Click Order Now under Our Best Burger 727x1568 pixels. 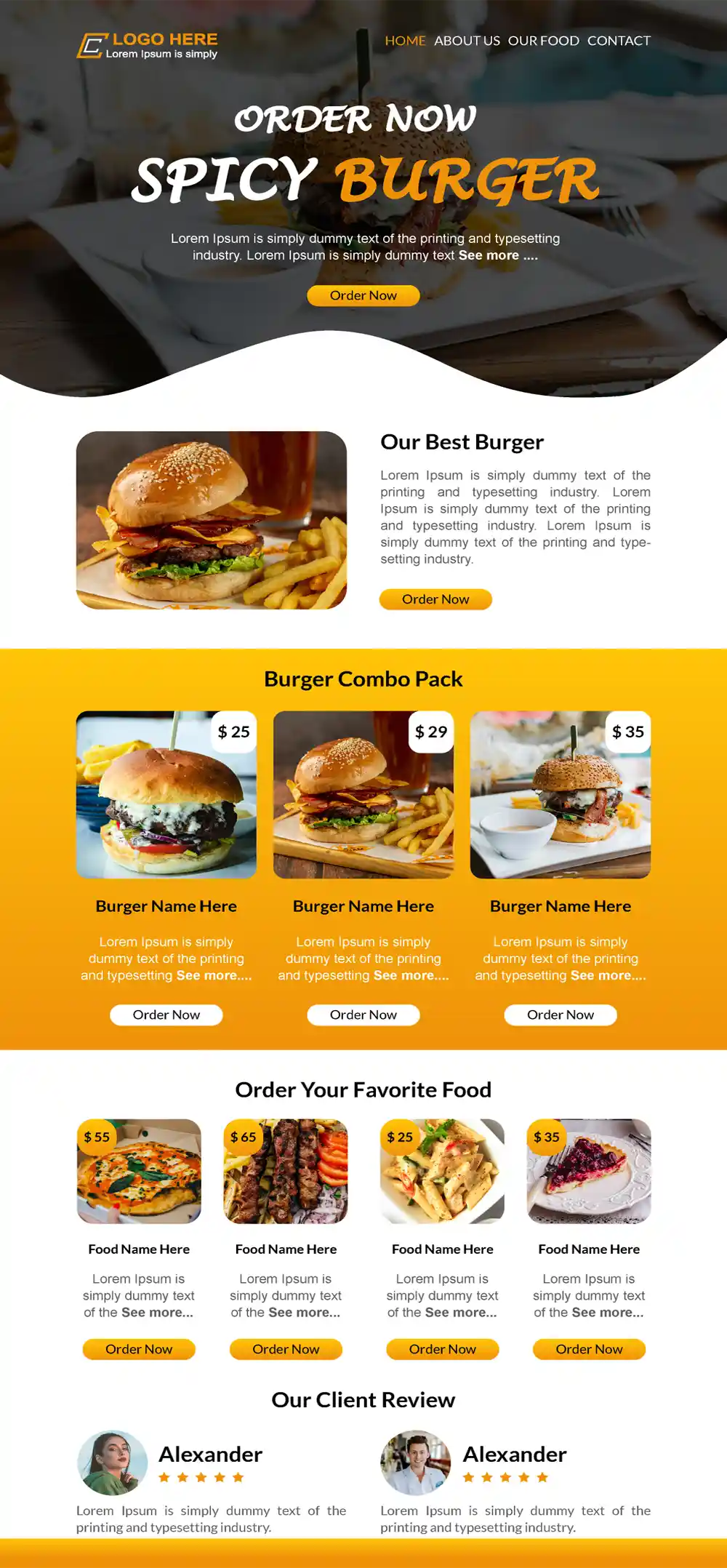click(435, 599)
